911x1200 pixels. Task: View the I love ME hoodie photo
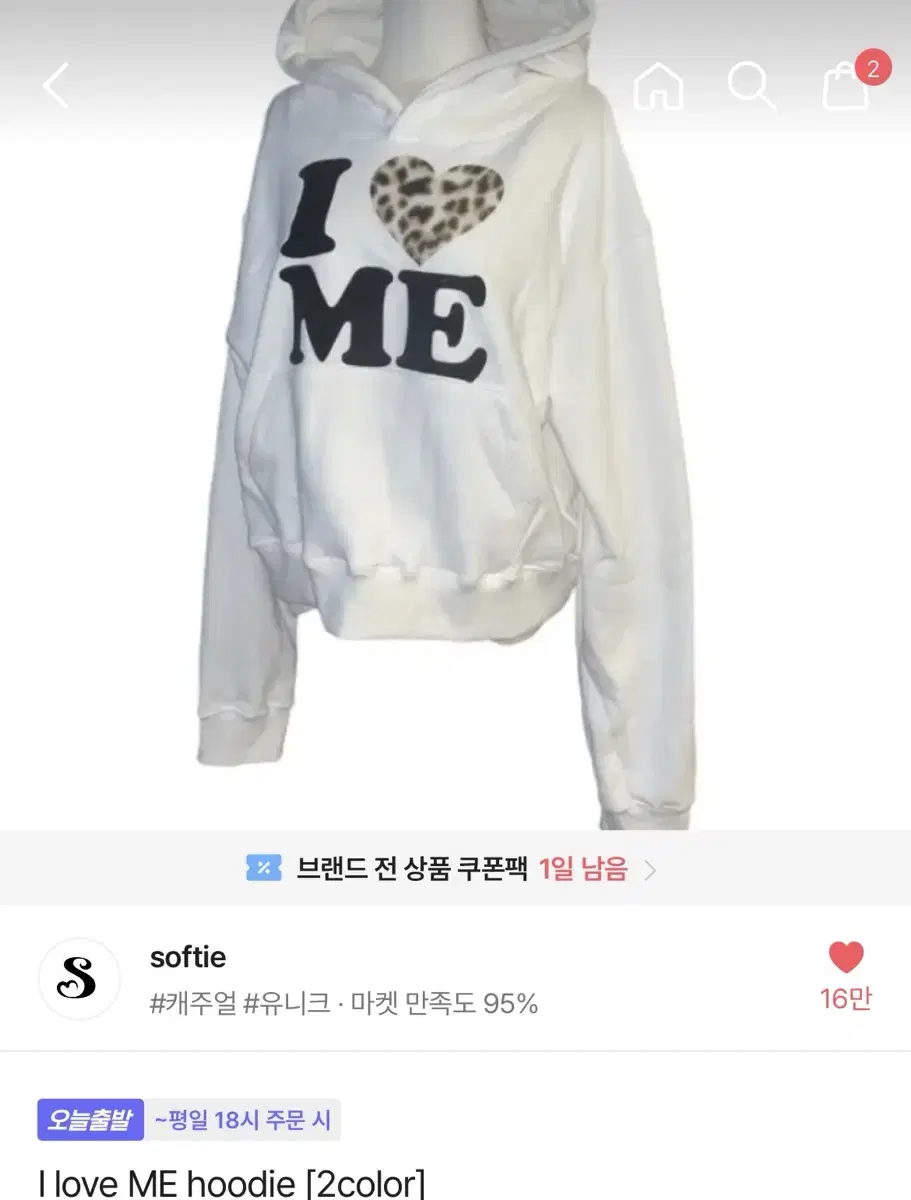coord(455,420)
